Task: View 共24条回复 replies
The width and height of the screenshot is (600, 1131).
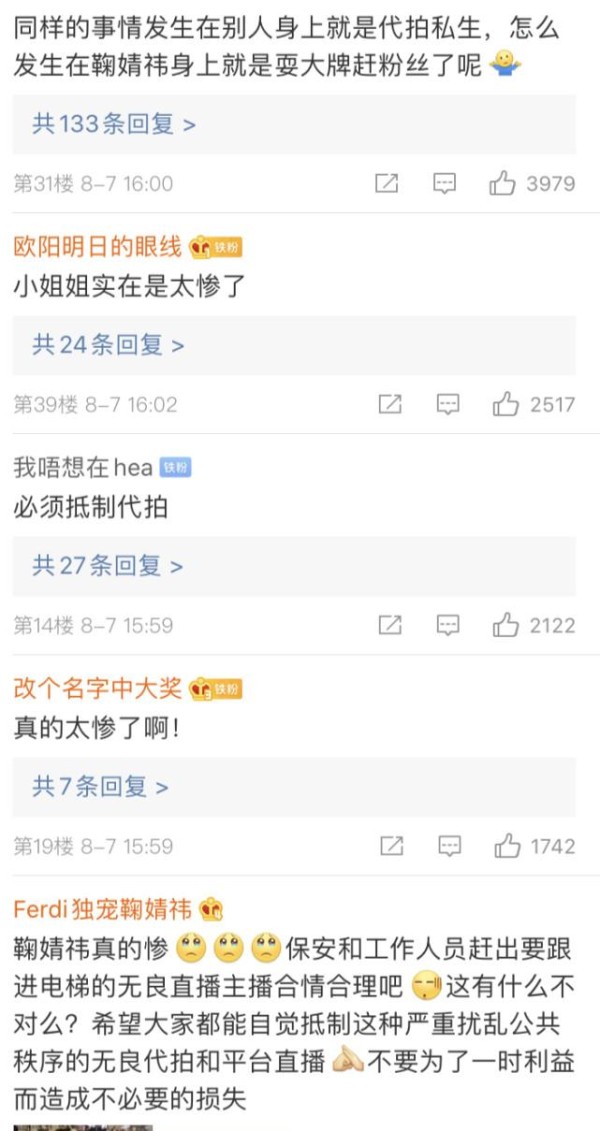Action: [x=108, y=345]
